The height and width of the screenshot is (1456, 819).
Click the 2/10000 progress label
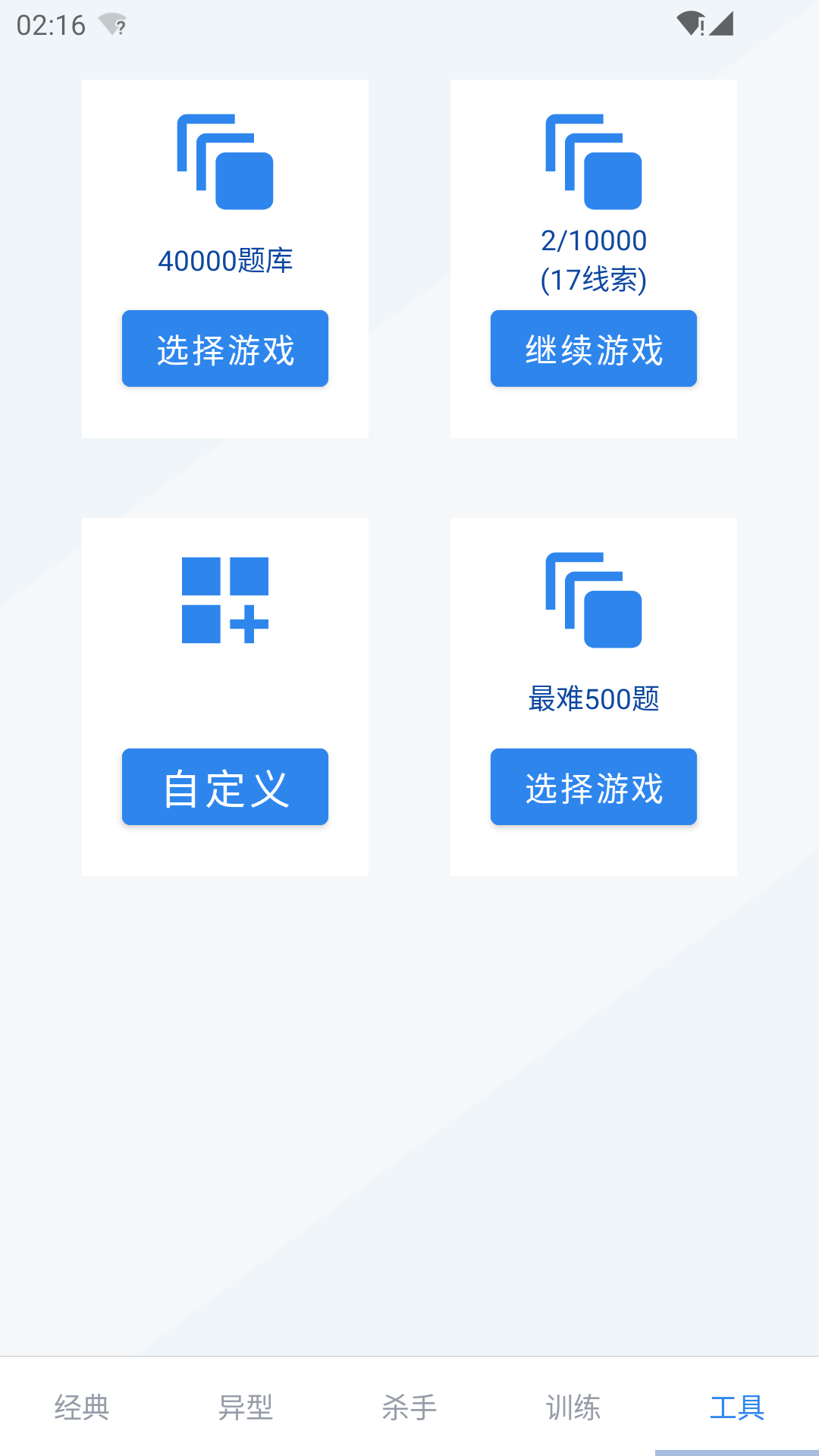tap(593, 241)
